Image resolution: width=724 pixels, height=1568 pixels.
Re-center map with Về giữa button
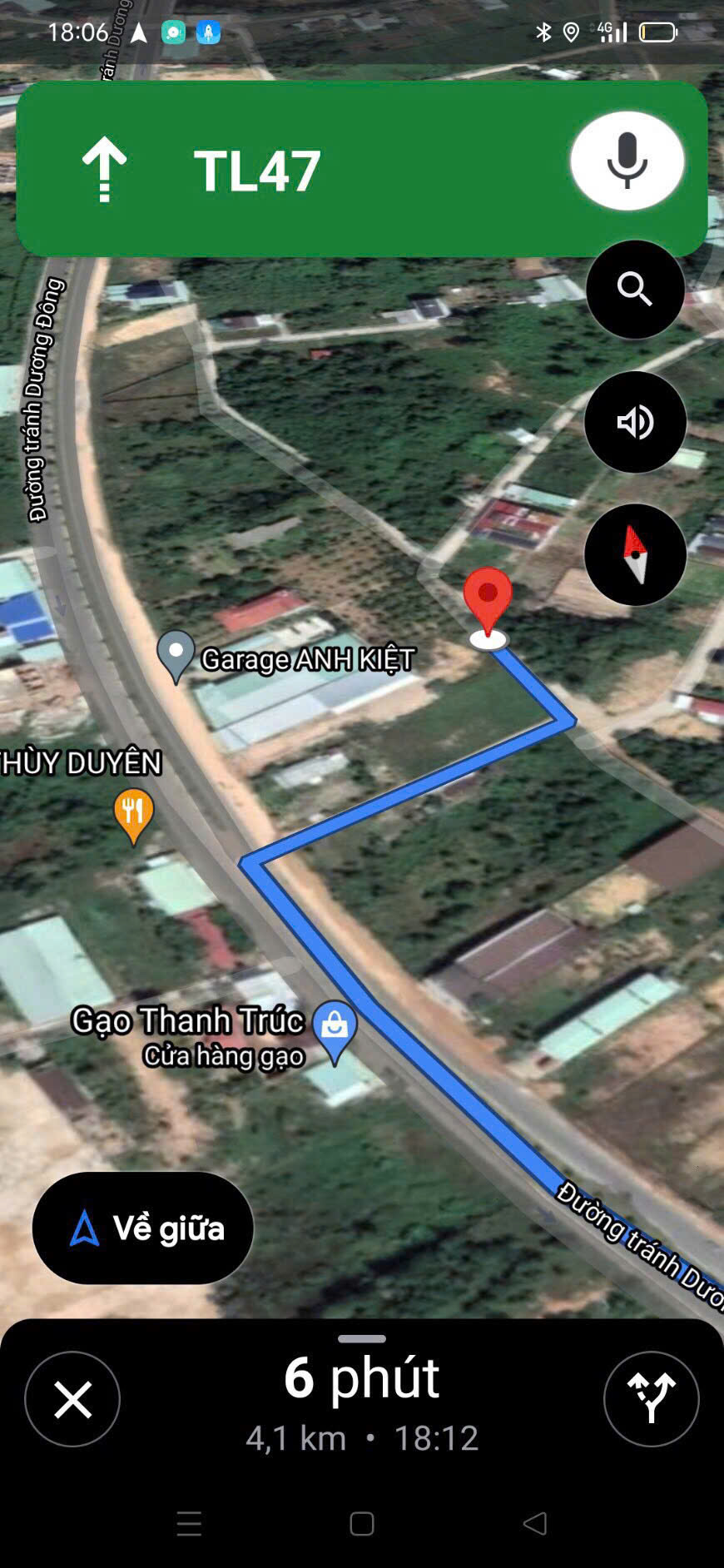pyautogui.click(x=143, y=1228)
